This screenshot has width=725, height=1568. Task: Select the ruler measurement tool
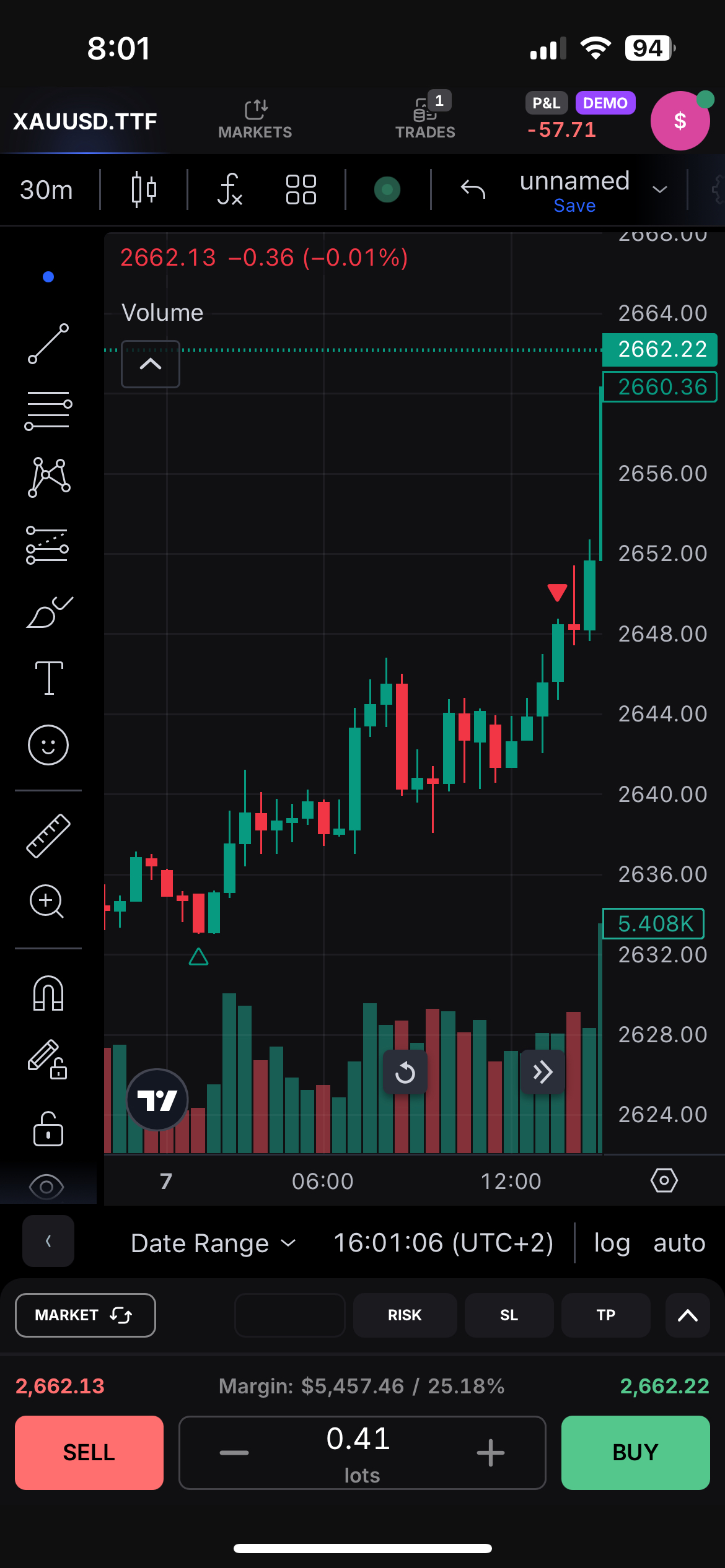[48, 836]
